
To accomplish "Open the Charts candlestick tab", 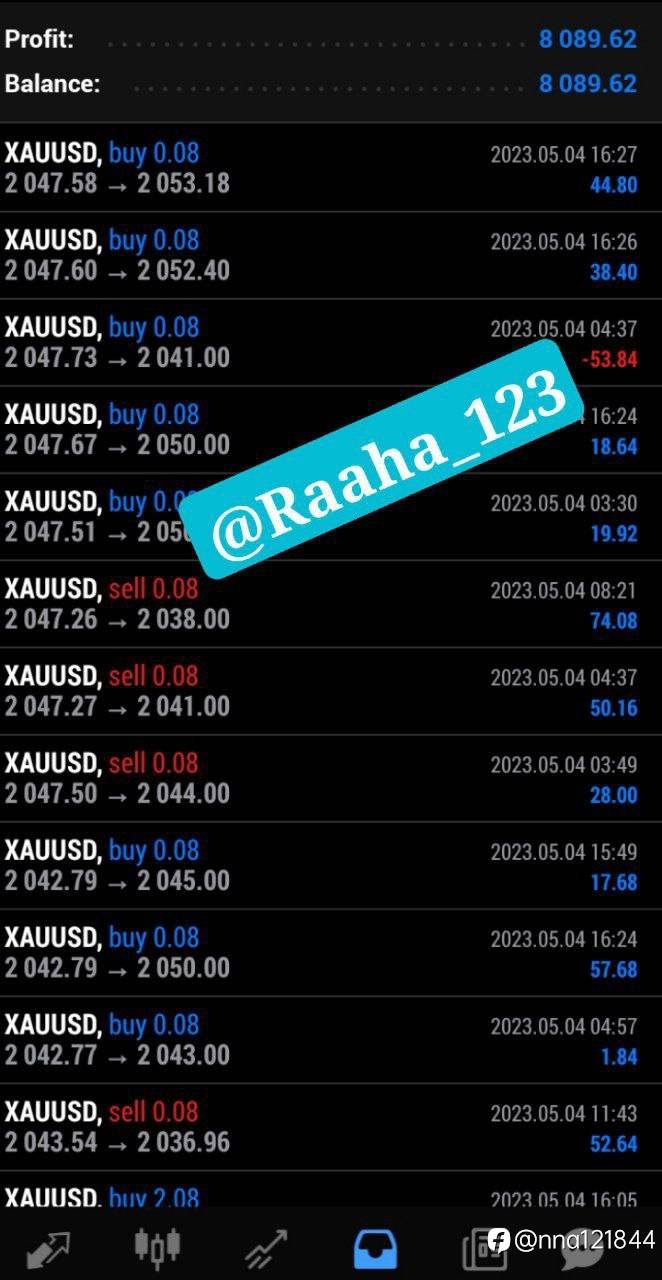I will [157, 1246].
